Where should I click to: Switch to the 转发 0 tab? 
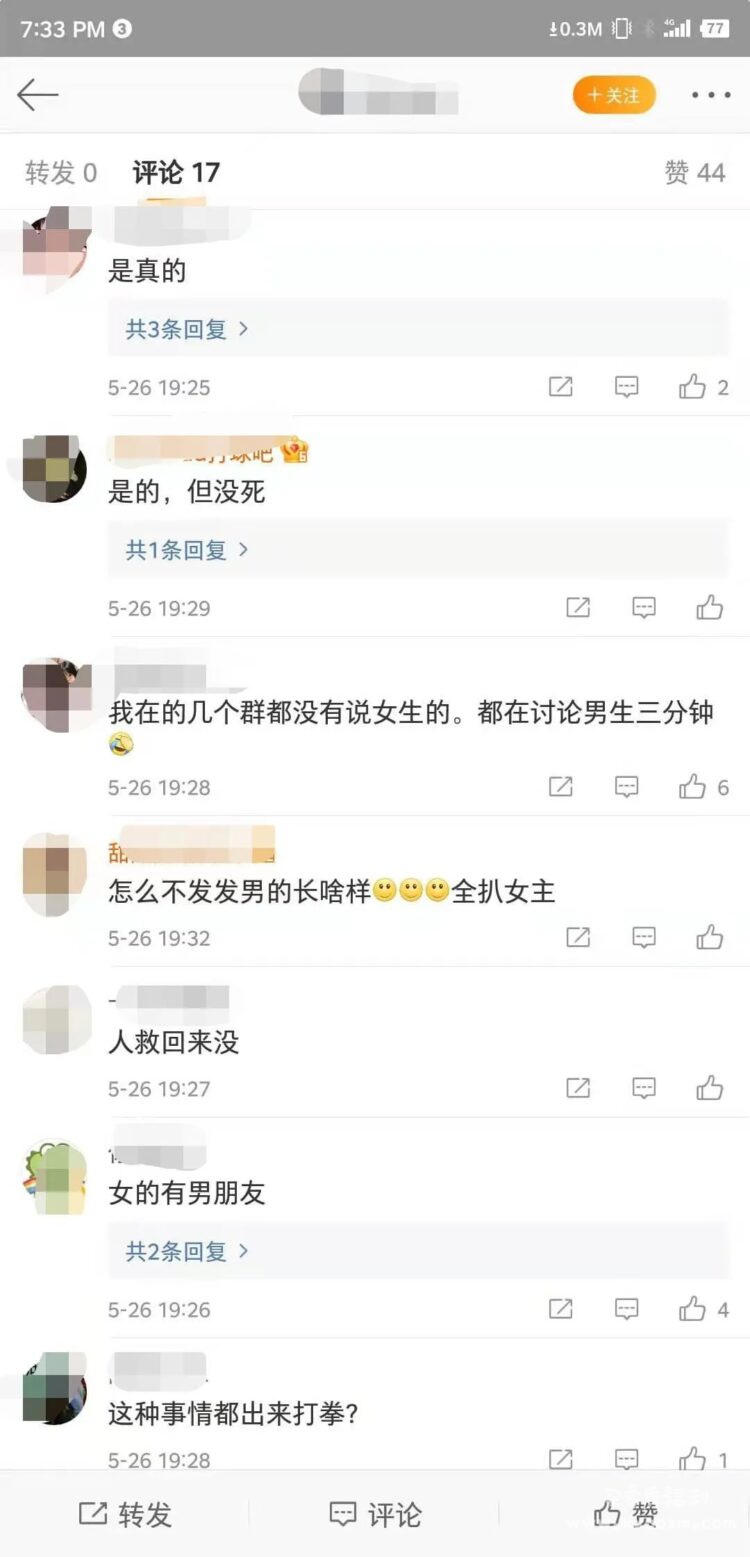[x=61, y=173]
